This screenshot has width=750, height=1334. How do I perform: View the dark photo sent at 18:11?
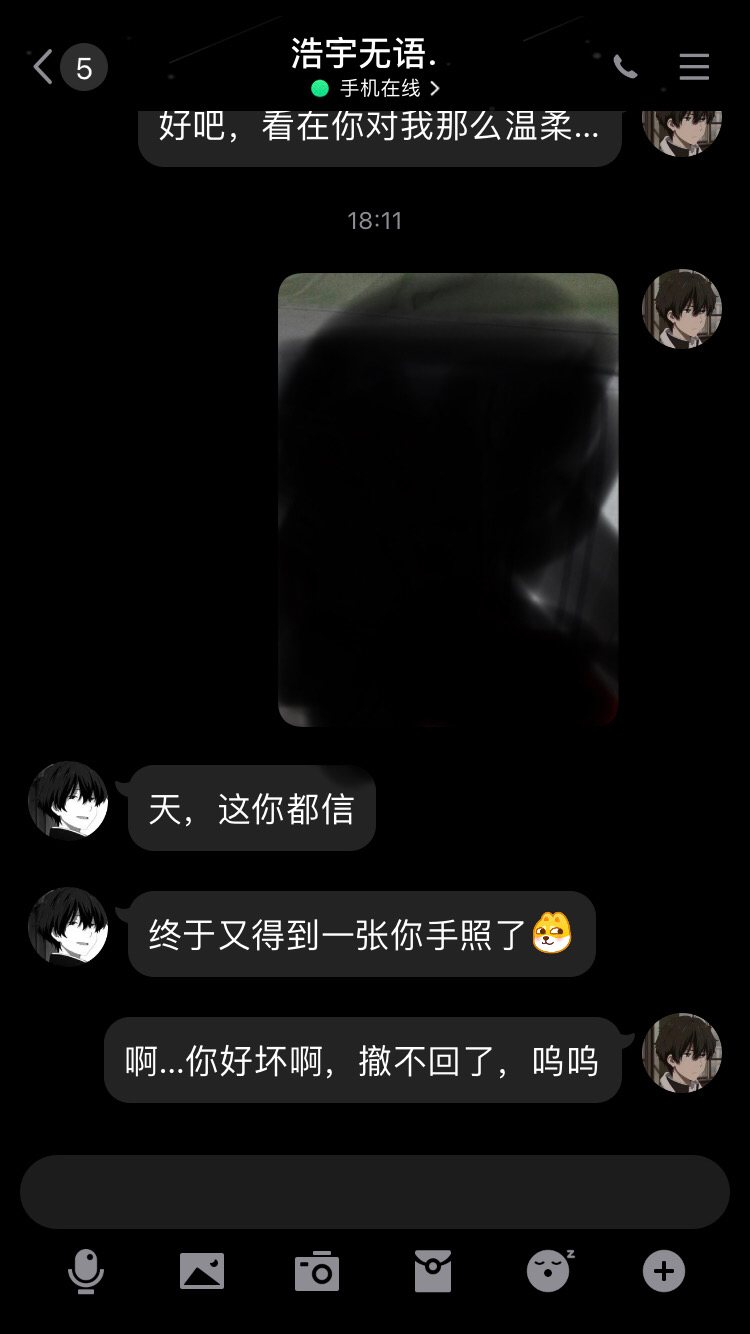(x=448, y=499)
